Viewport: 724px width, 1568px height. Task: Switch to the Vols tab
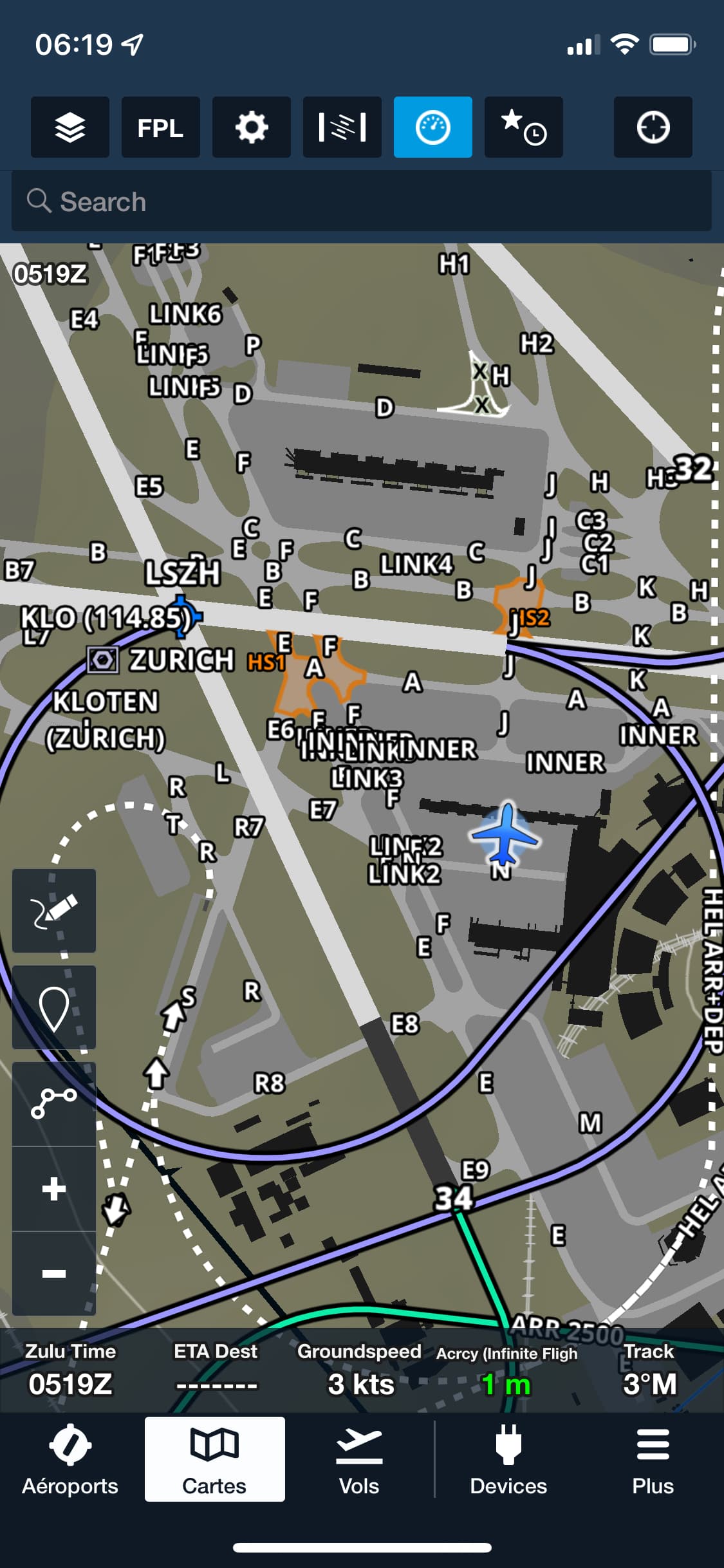(359, 1459)
